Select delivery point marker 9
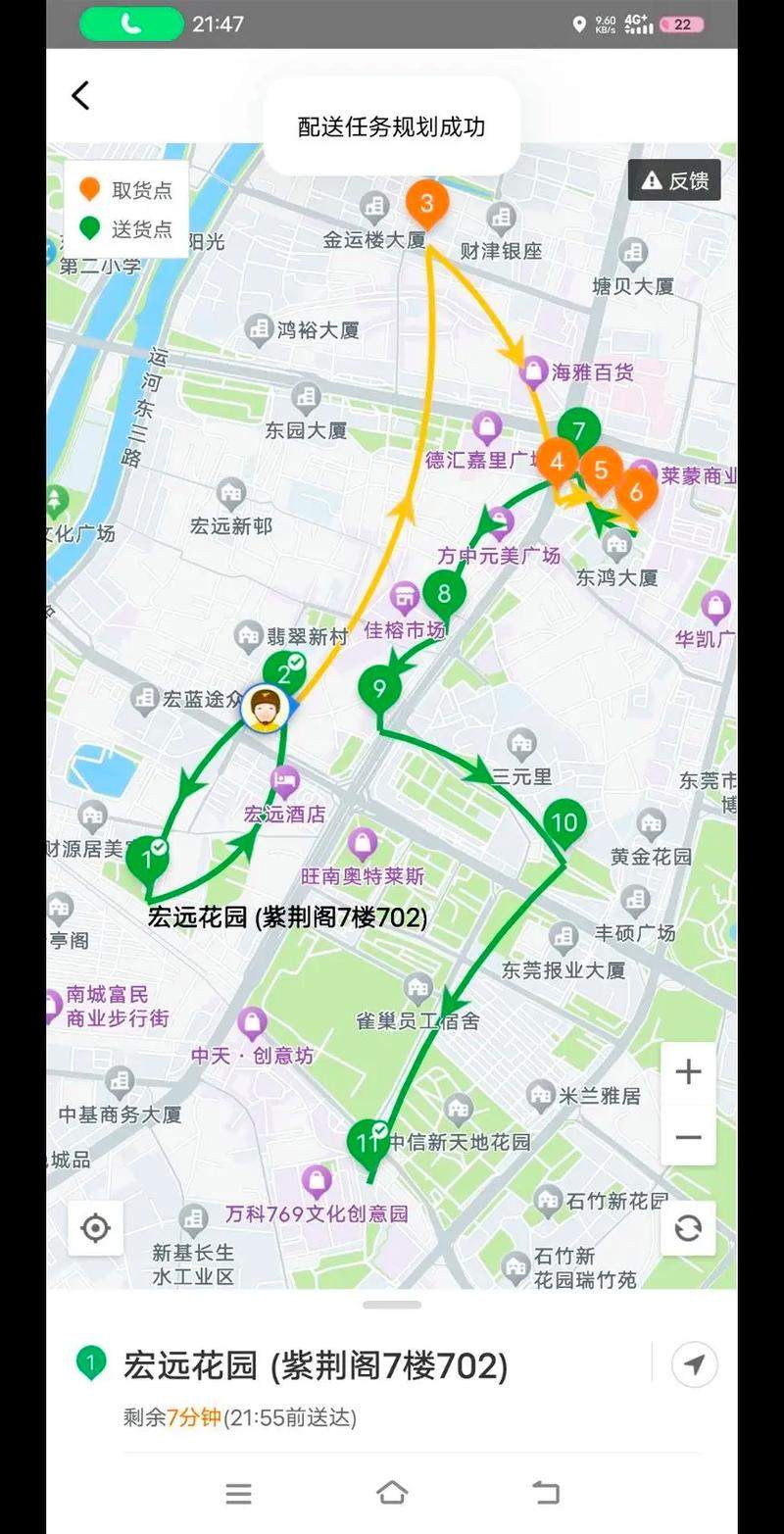The width and height of the screenshot is (784, 1534). [x=379, y=688]
